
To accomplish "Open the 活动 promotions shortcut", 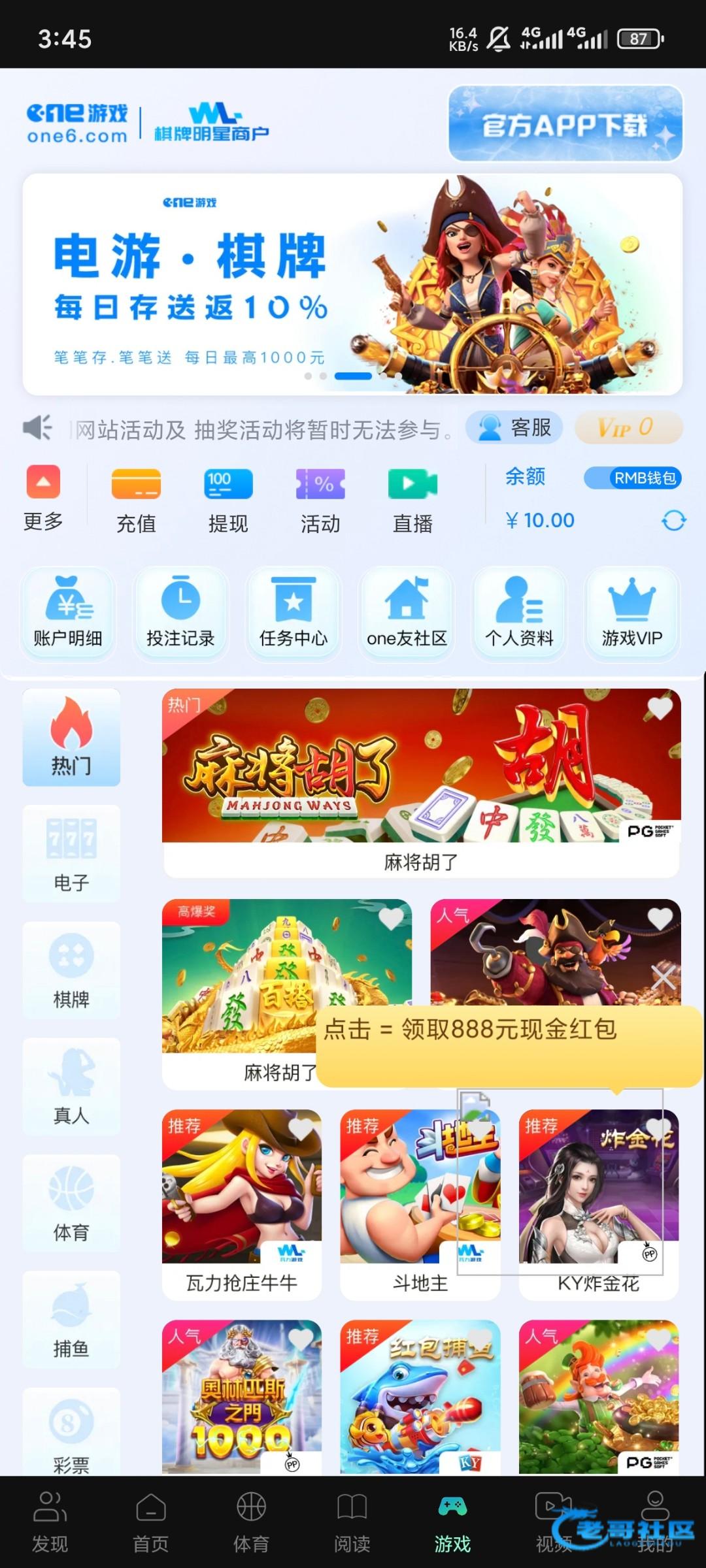I will coord(320,500).
